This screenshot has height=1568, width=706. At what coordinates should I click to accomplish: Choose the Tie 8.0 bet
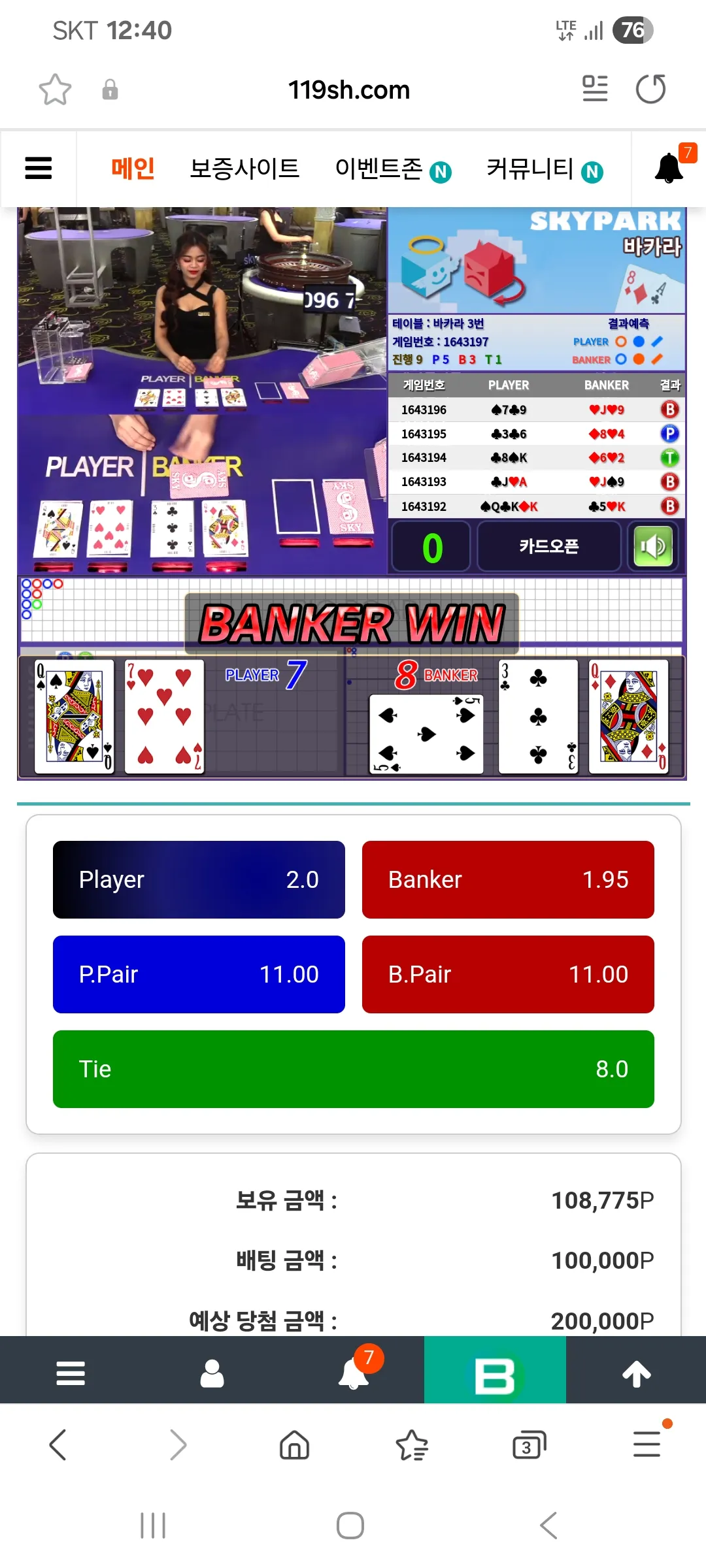point(354,1069)
